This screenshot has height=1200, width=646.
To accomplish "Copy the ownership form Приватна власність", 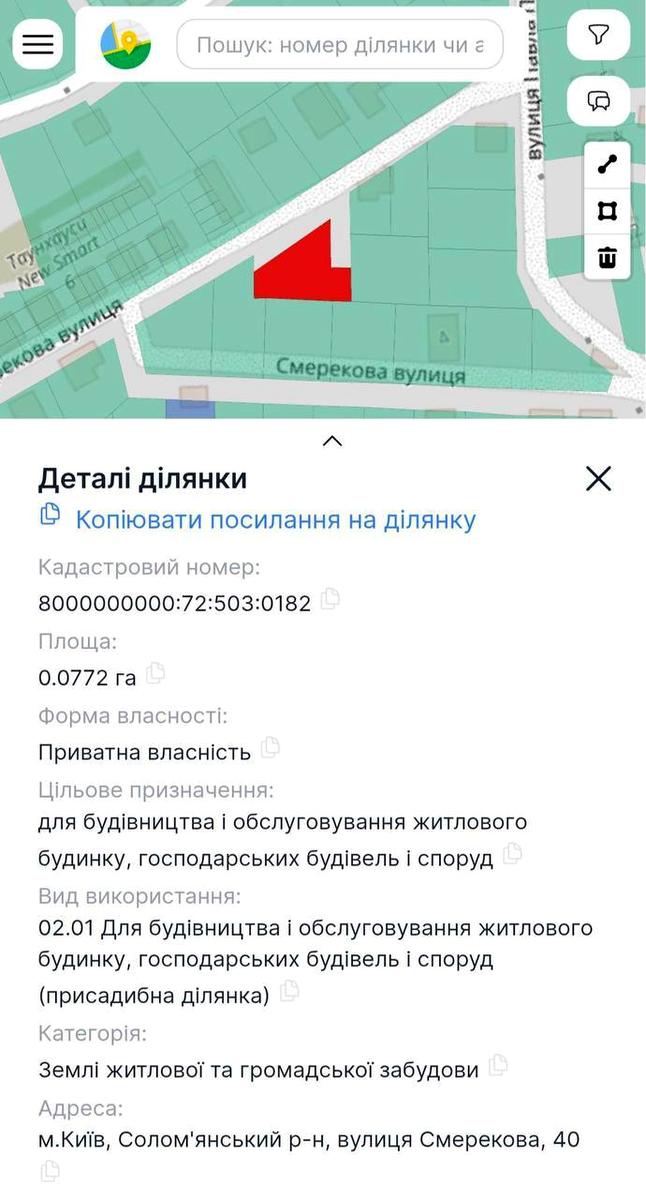I will (x=270, y=747).
